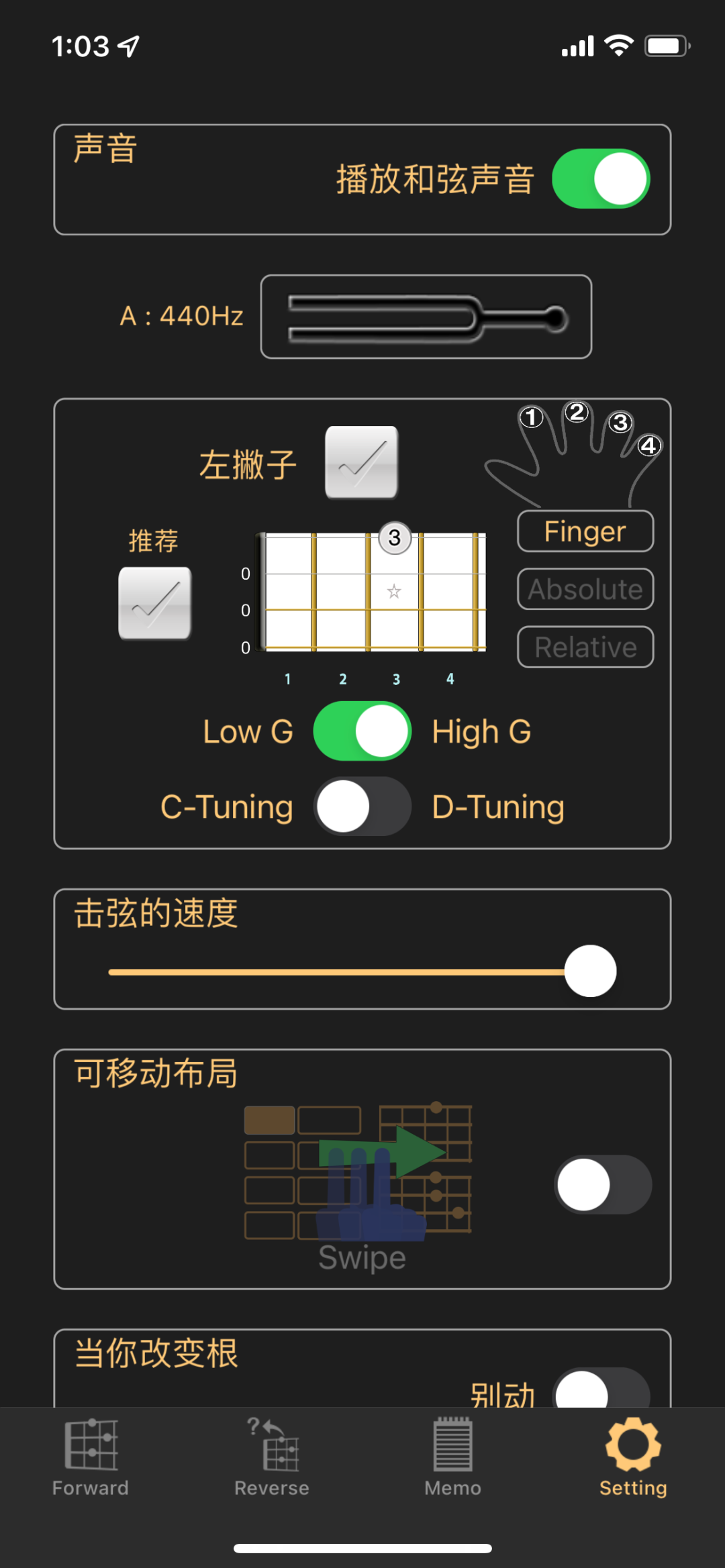Tap the tuning fork A:440Hz button
The width and height of the screenshot is (725, 1568).
pyautogui.click(x=426, y=317)
